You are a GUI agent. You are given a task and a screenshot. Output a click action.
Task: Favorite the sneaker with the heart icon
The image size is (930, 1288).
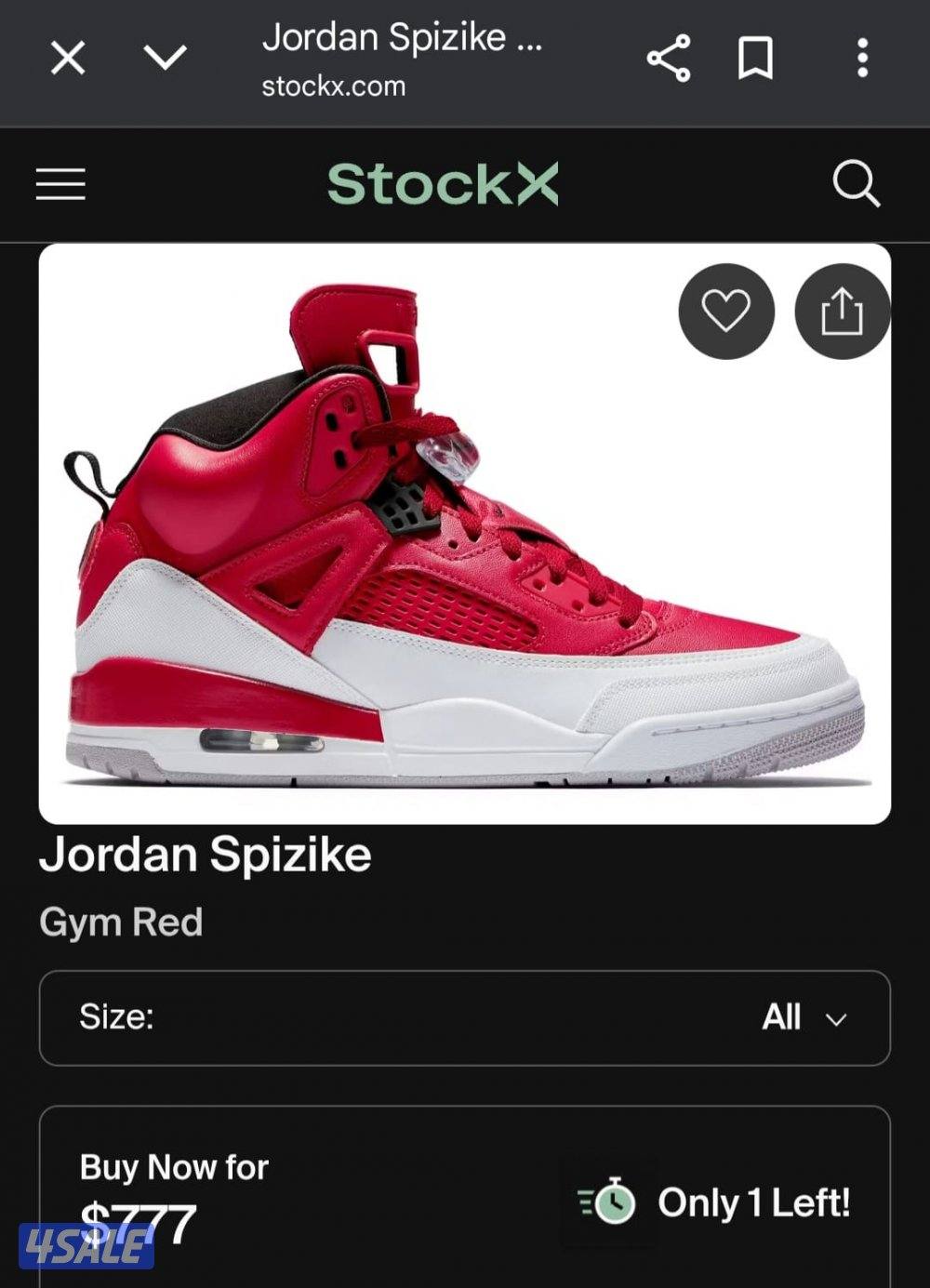click(726, 311)
